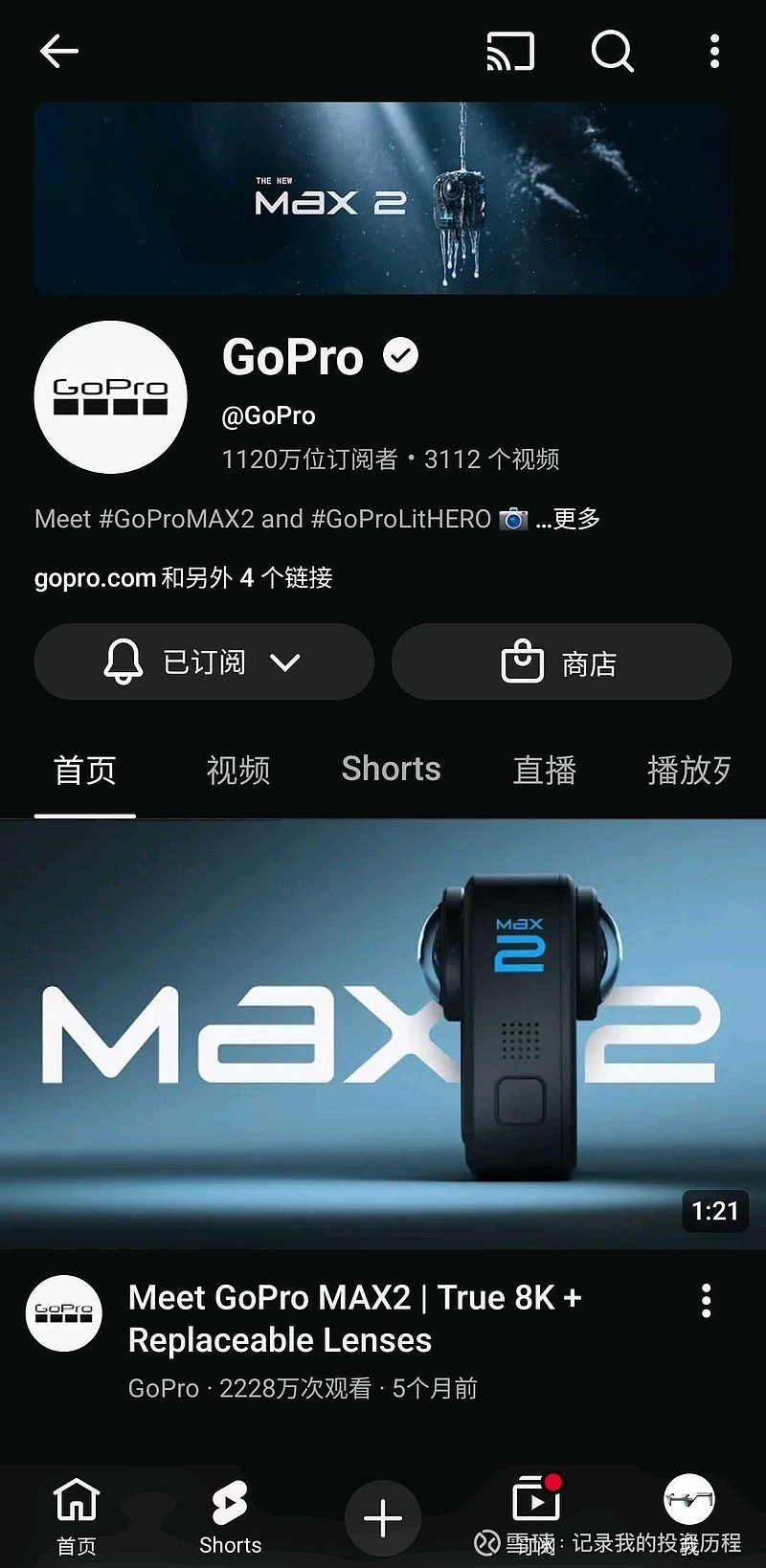Open the 商店 (Shop) section
The width and height of the screenshot is (766, 1568).
pyautogui.click(x=561, y=661)
